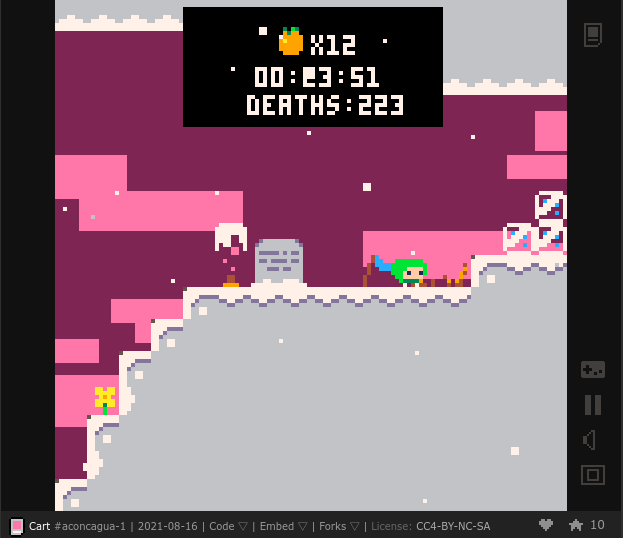This screenshot has height=538, width=623.
Task: Show the gamepad controls
Action: [x=593, y=369]
